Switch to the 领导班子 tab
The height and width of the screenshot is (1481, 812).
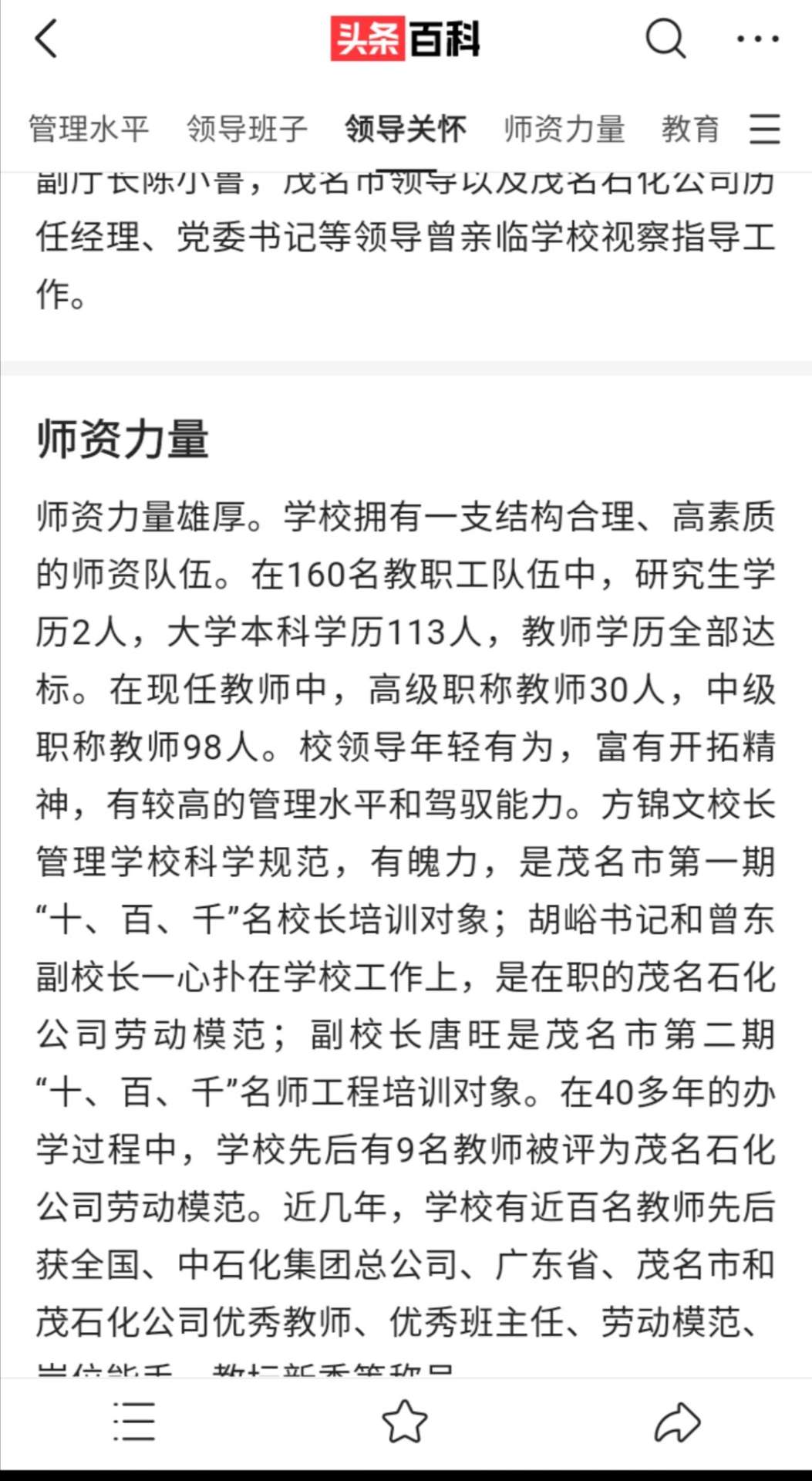click(x=248, y=129)
